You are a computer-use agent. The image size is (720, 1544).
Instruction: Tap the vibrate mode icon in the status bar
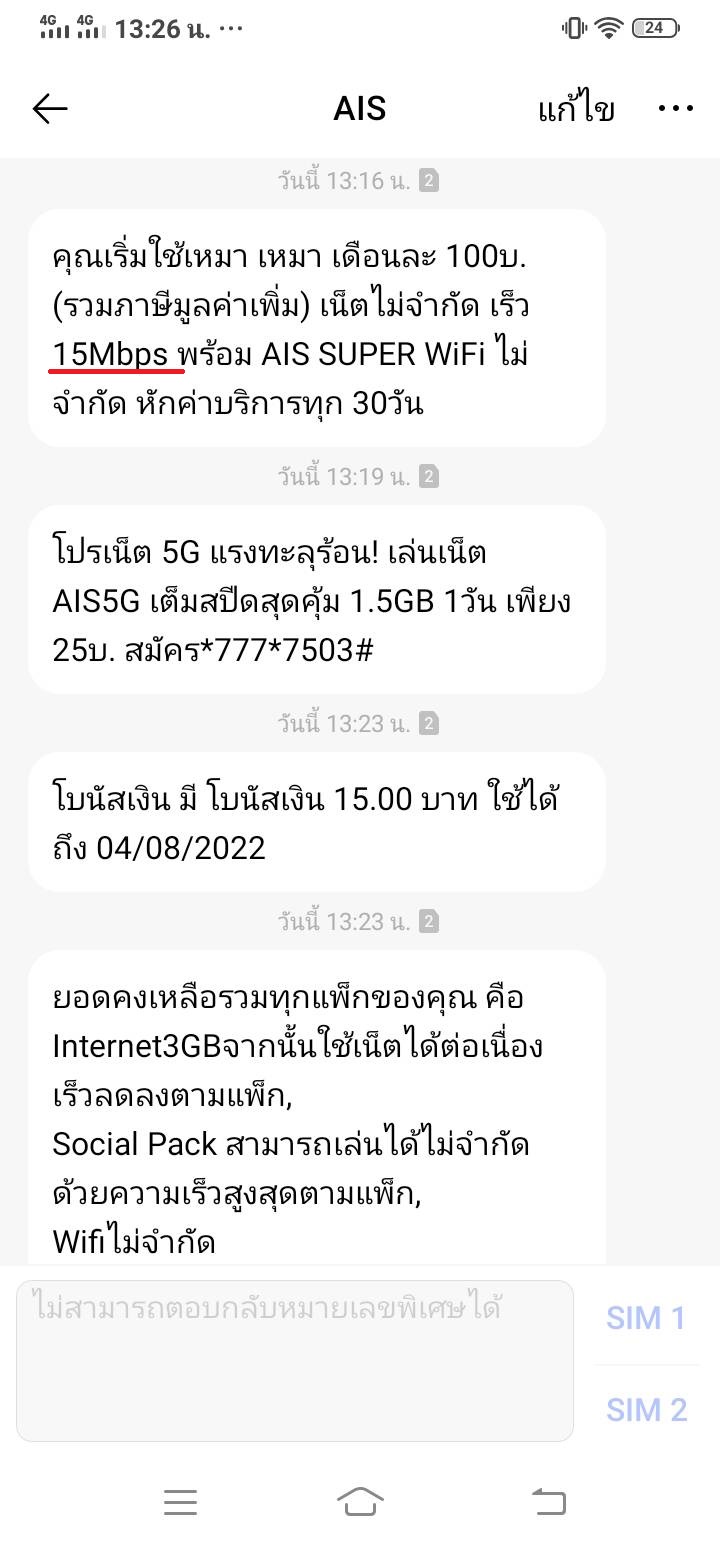[573, 29]
